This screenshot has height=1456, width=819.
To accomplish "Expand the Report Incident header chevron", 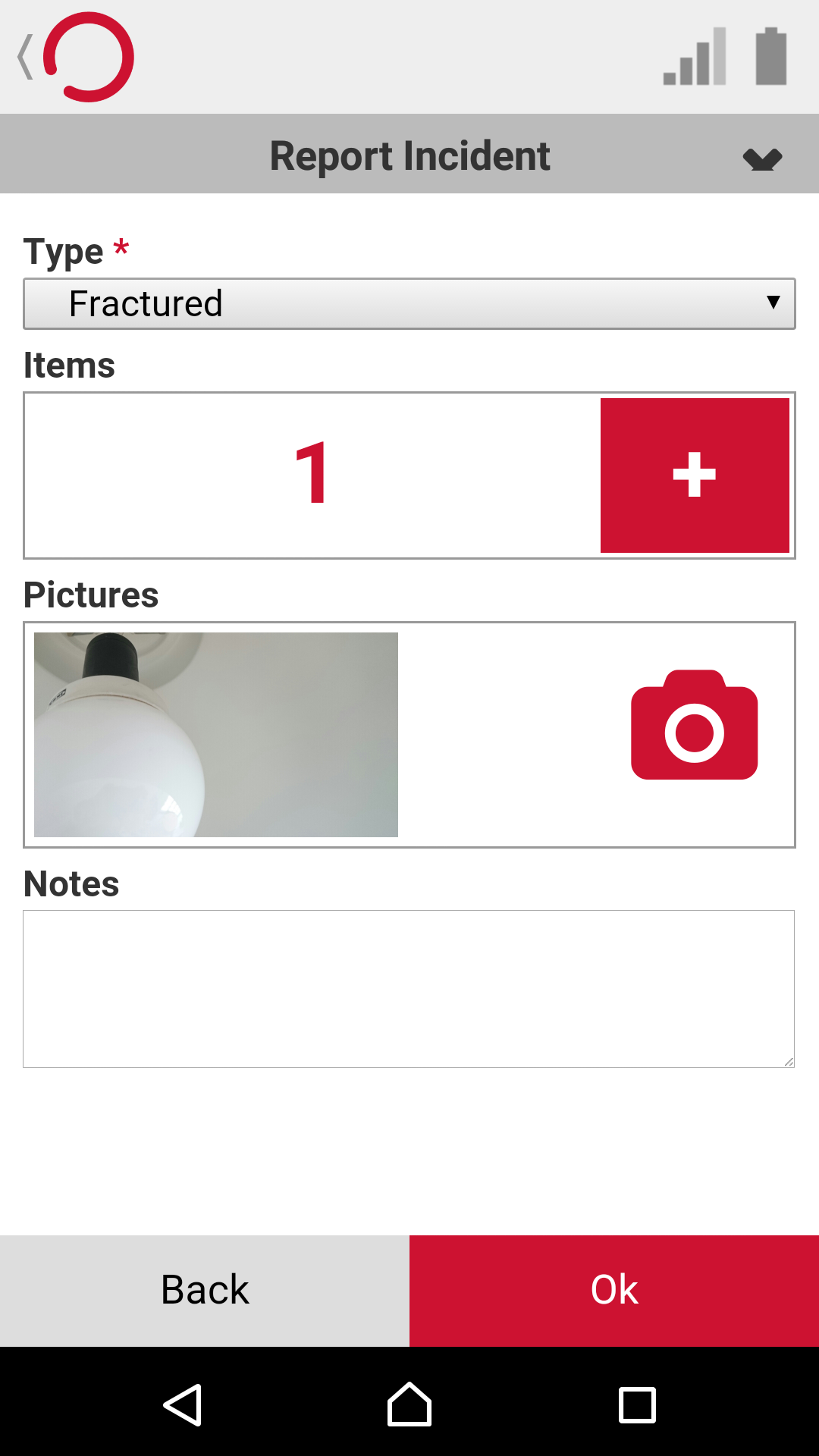I will point(762,158).
